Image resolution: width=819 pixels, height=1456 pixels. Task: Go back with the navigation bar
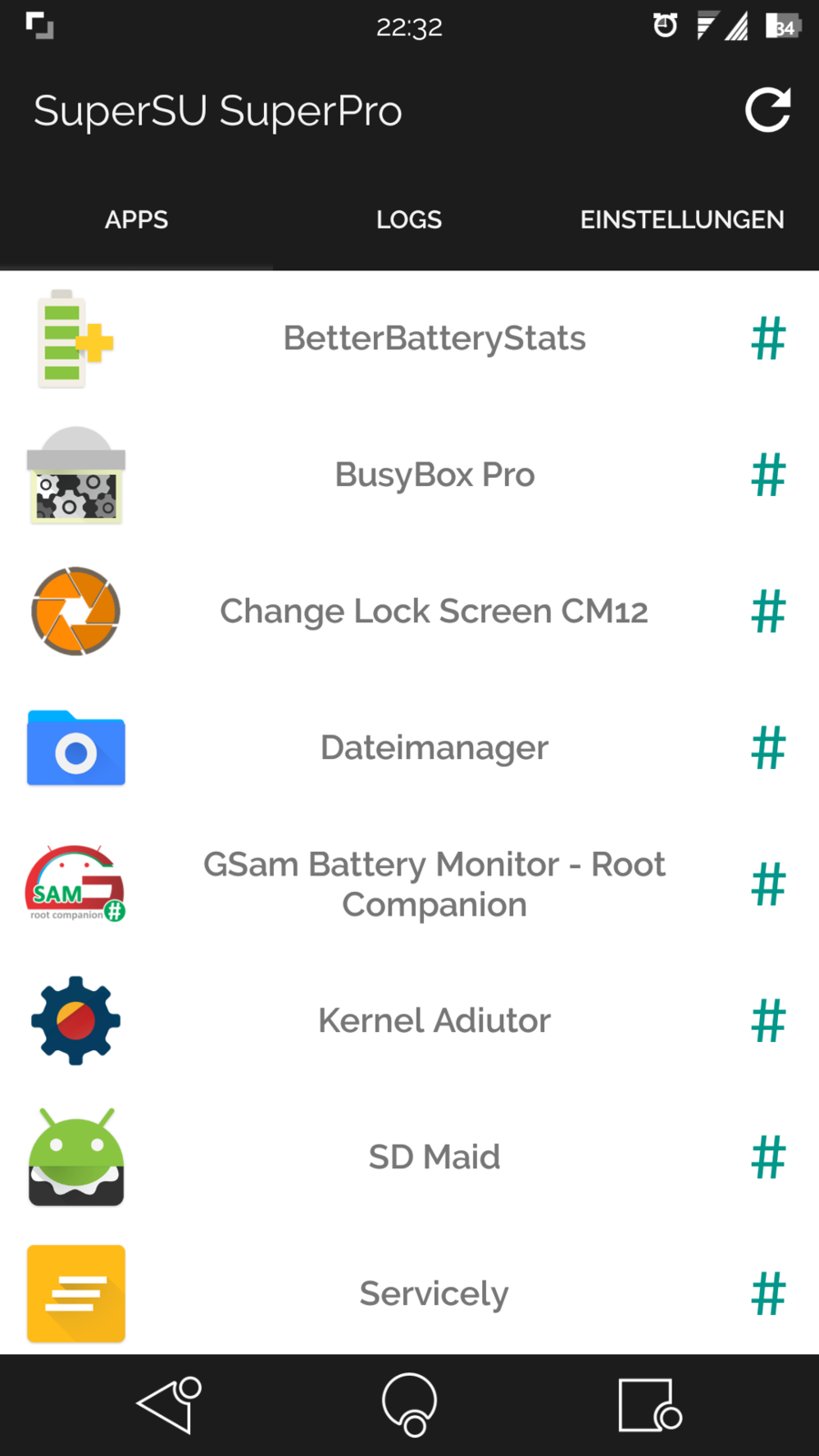pos(168,1405)
